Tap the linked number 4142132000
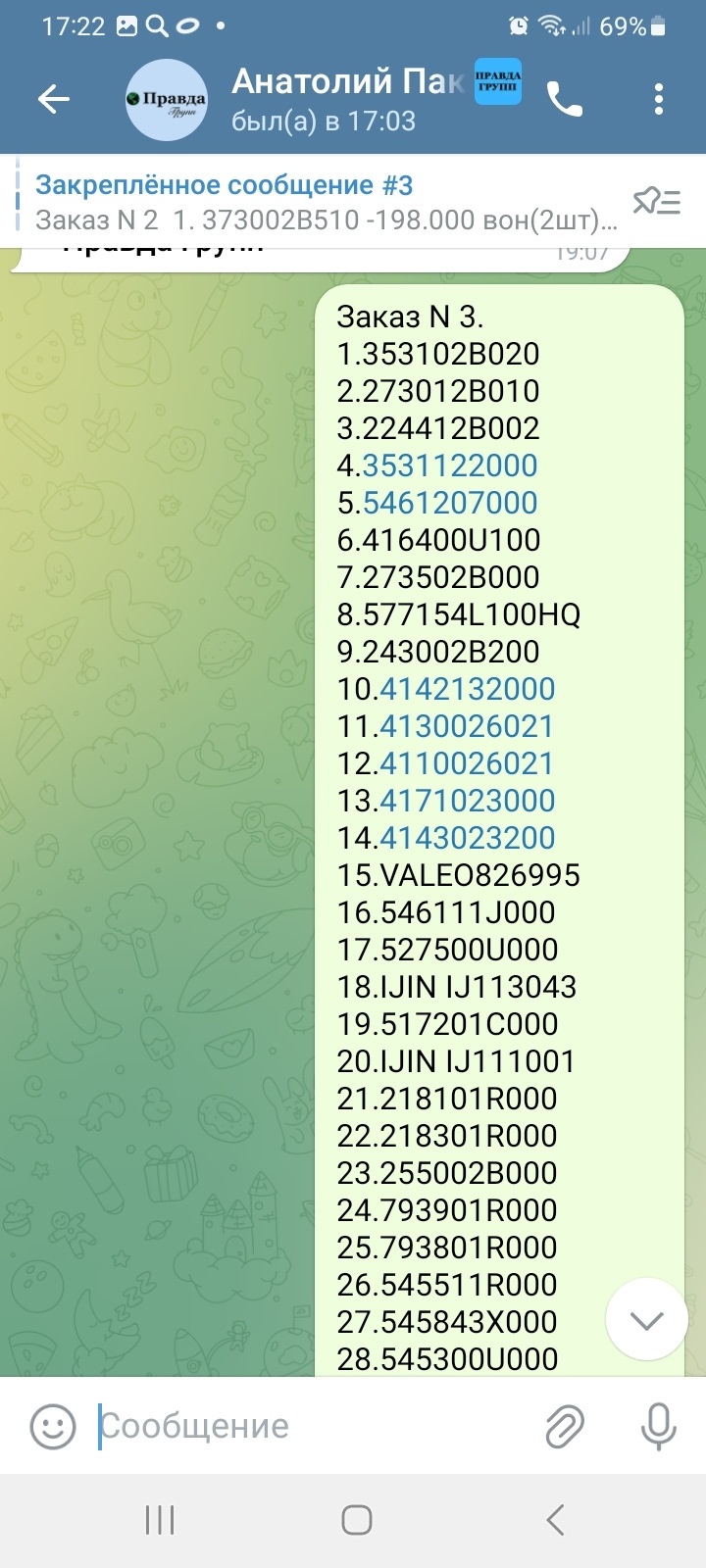This screenshot has height=1568, width=706. (x=467, y=689)
